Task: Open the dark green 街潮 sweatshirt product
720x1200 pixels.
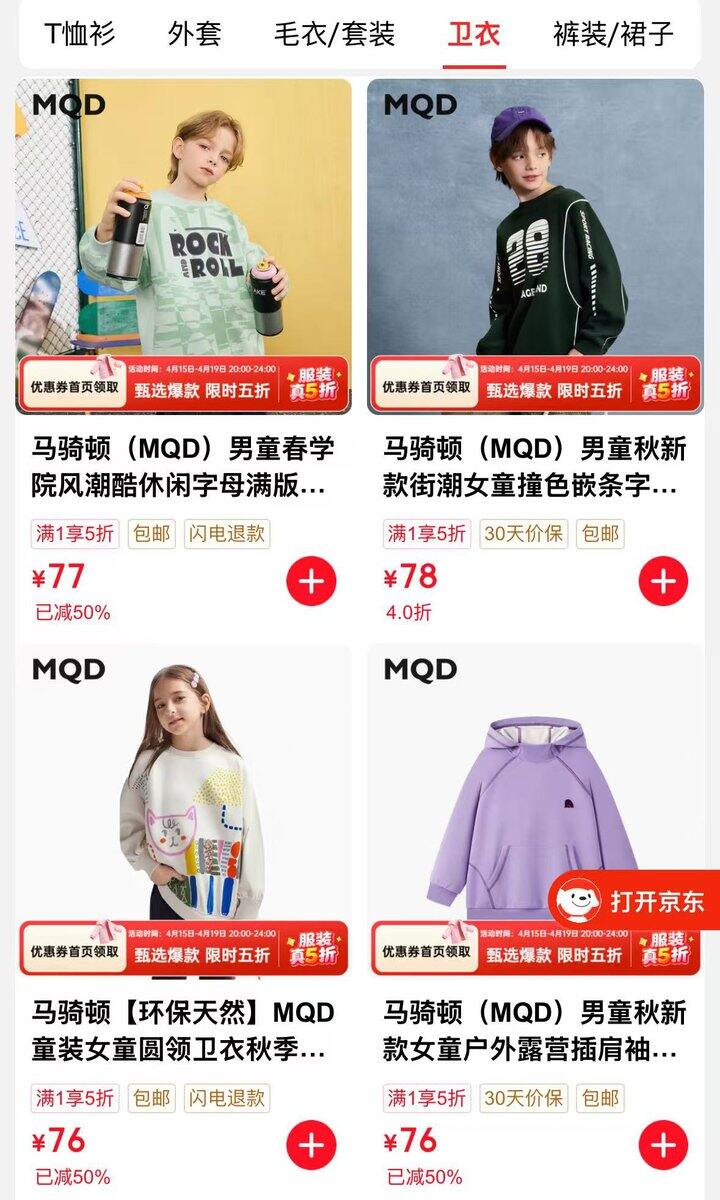Action: pos(535,245)
